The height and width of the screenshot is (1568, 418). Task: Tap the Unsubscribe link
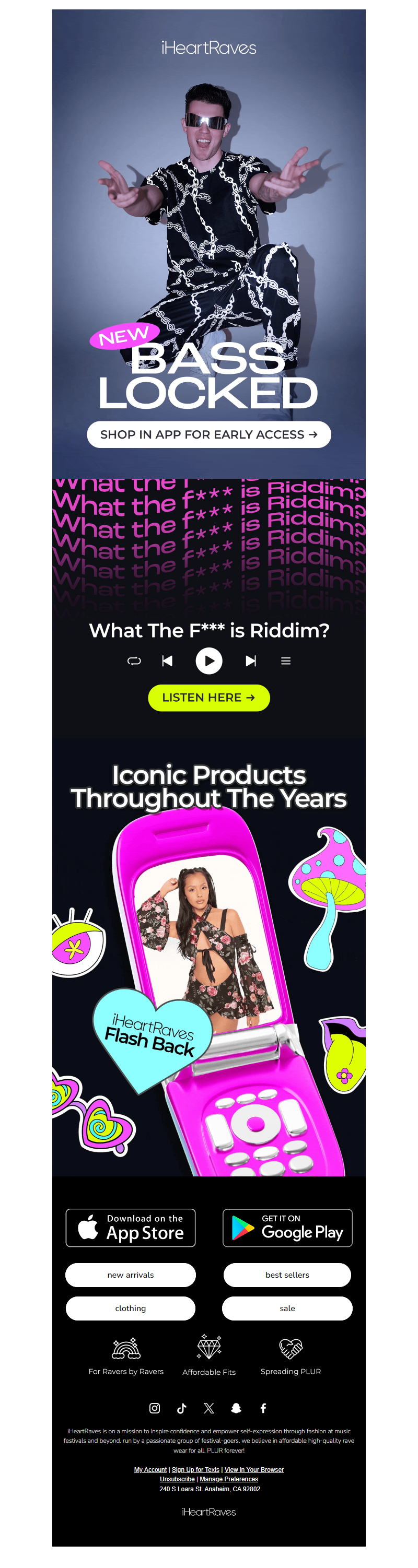click(177, 1479)
